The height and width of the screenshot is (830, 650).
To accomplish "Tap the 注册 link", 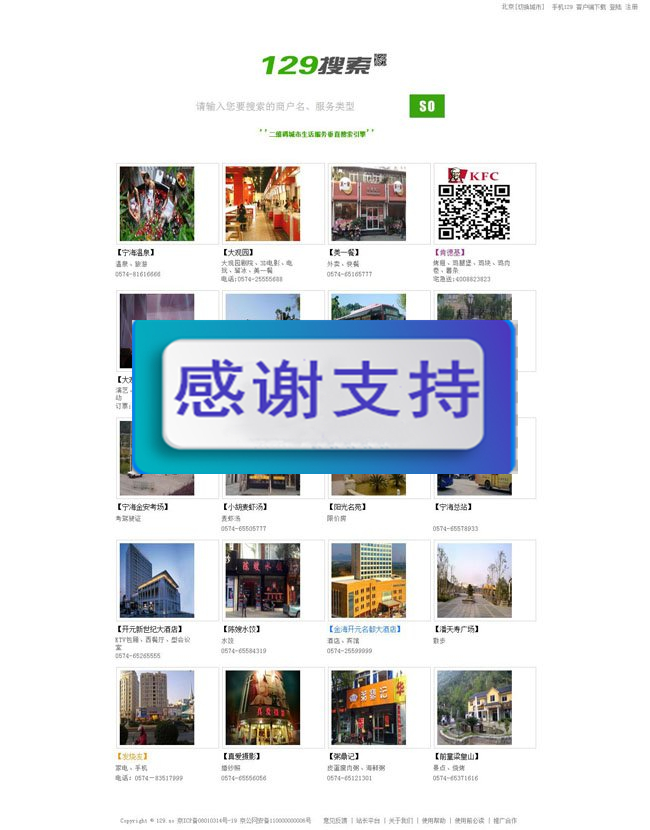I will click(x=631, y=6).
